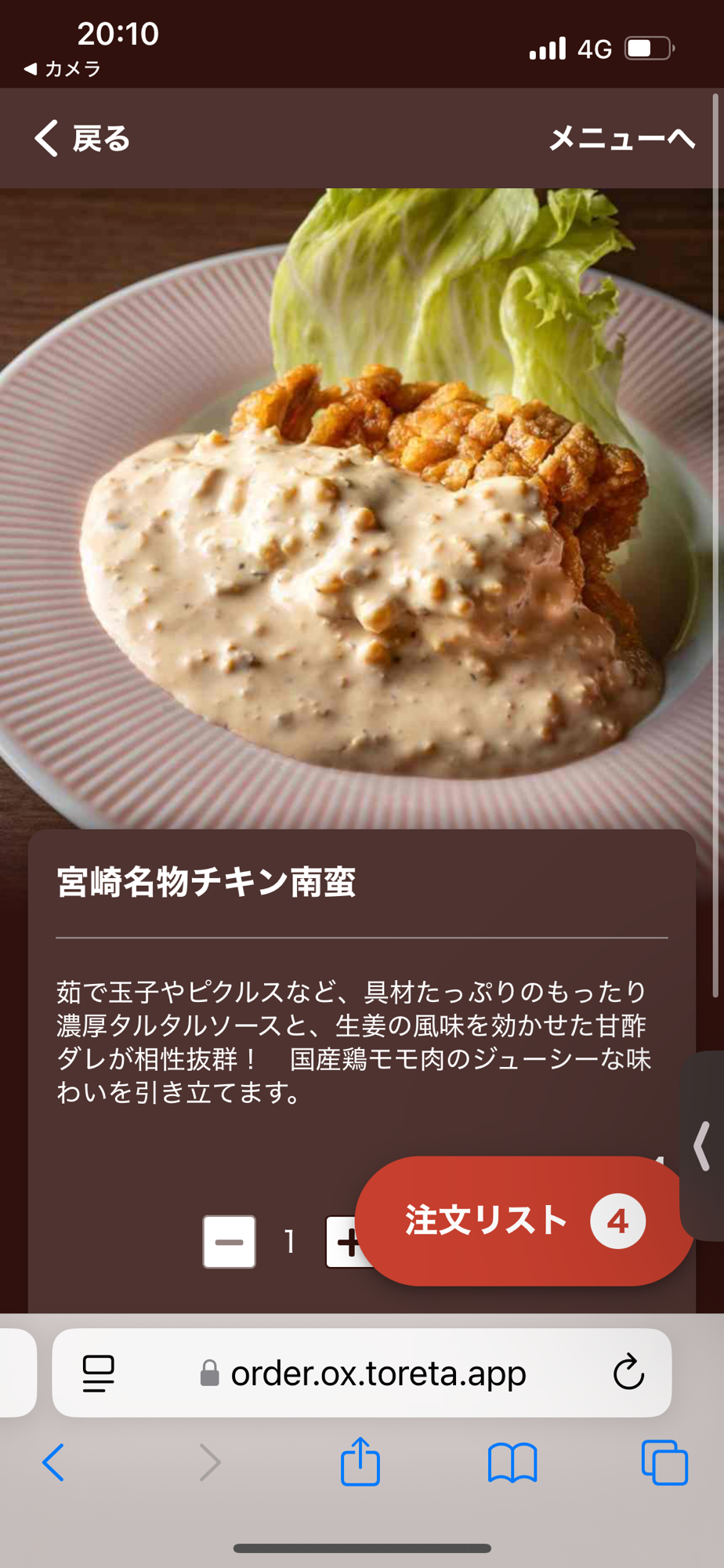Increase quantity with the plus button
Screen dimensions: 724x1568
coord(342,1242)
